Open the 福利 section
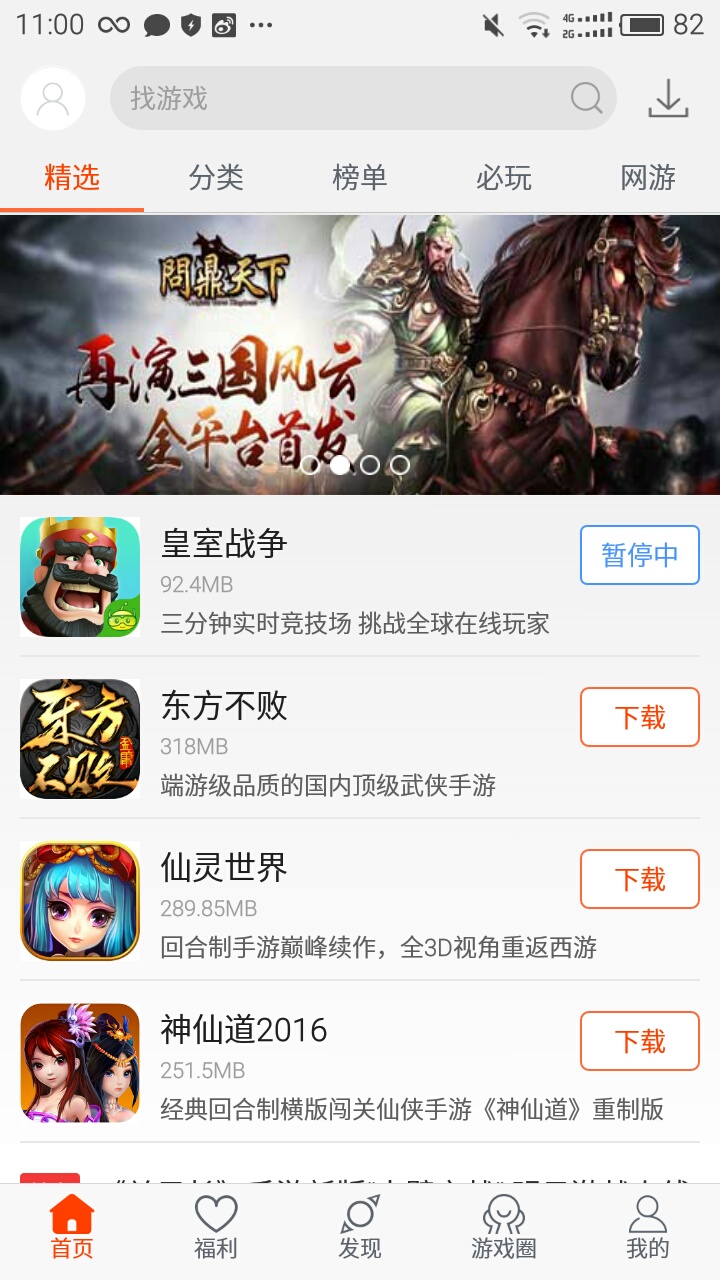This screenshot has width=720, height=1280. click(x=216, y=1228)
